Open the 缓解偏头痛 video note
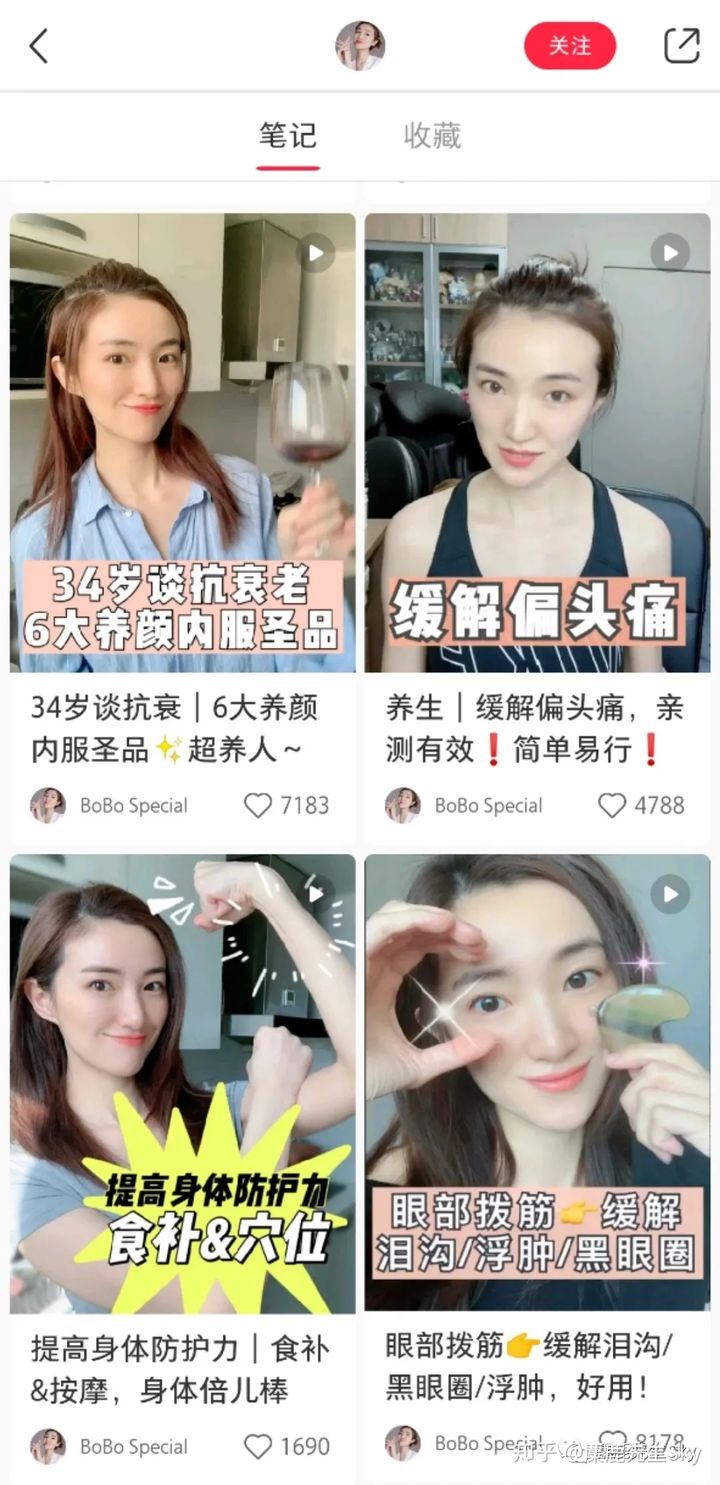 (537, 442)
